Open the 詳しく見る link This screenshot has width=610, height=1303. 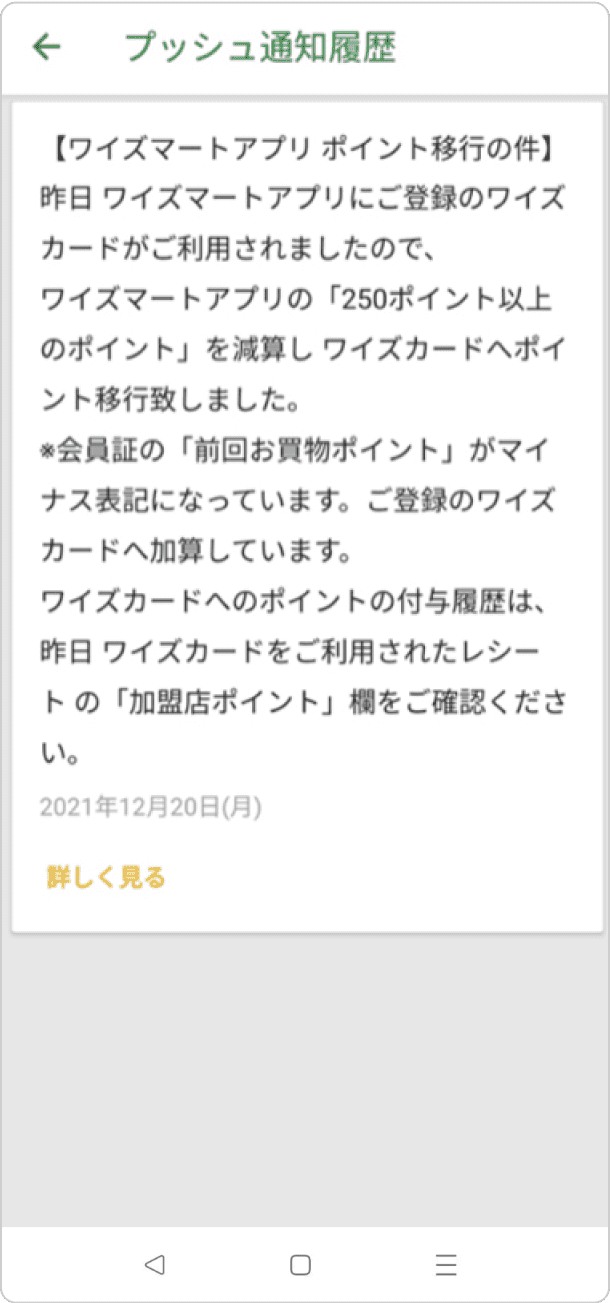point(106,878)
